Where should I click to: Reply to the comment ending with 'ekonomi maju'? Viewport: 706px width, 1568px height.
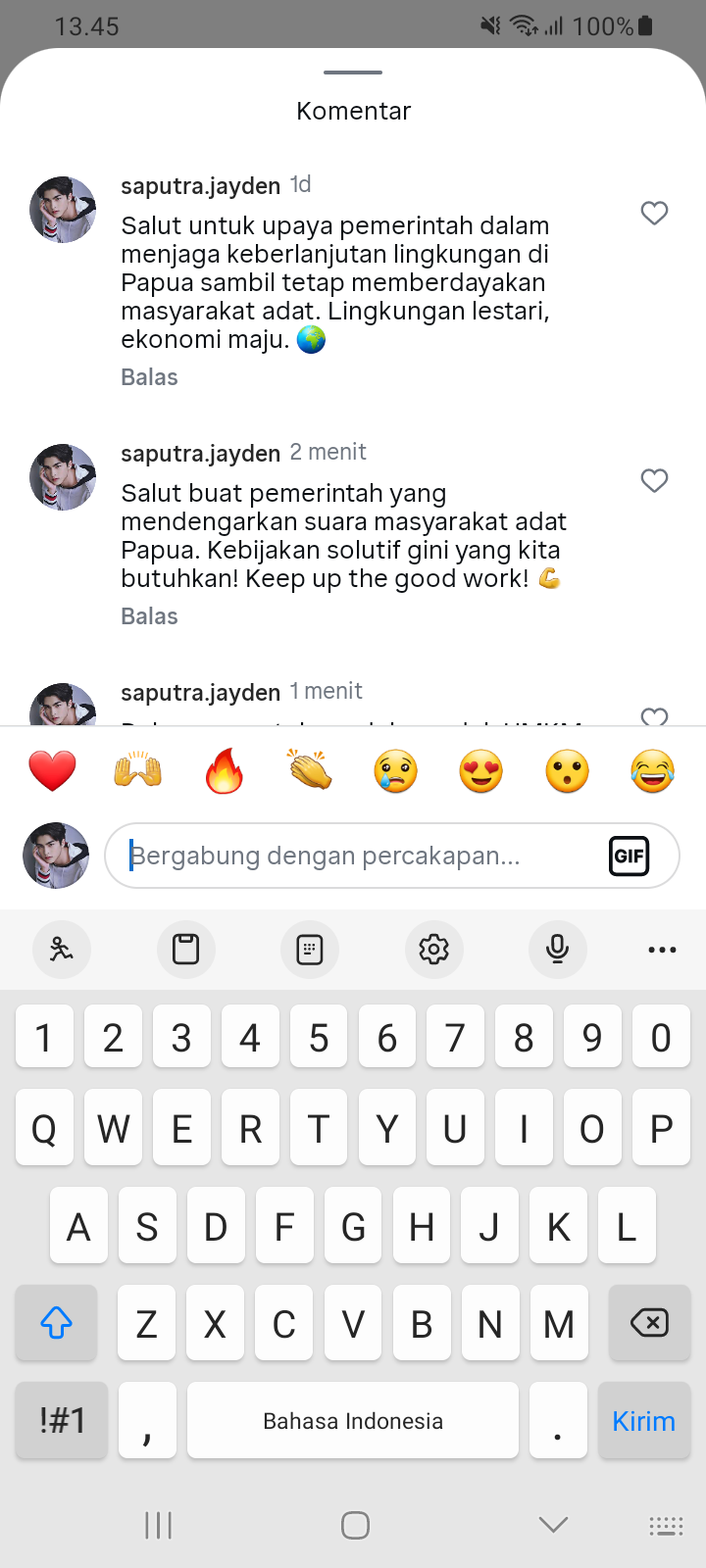(149, 377)
